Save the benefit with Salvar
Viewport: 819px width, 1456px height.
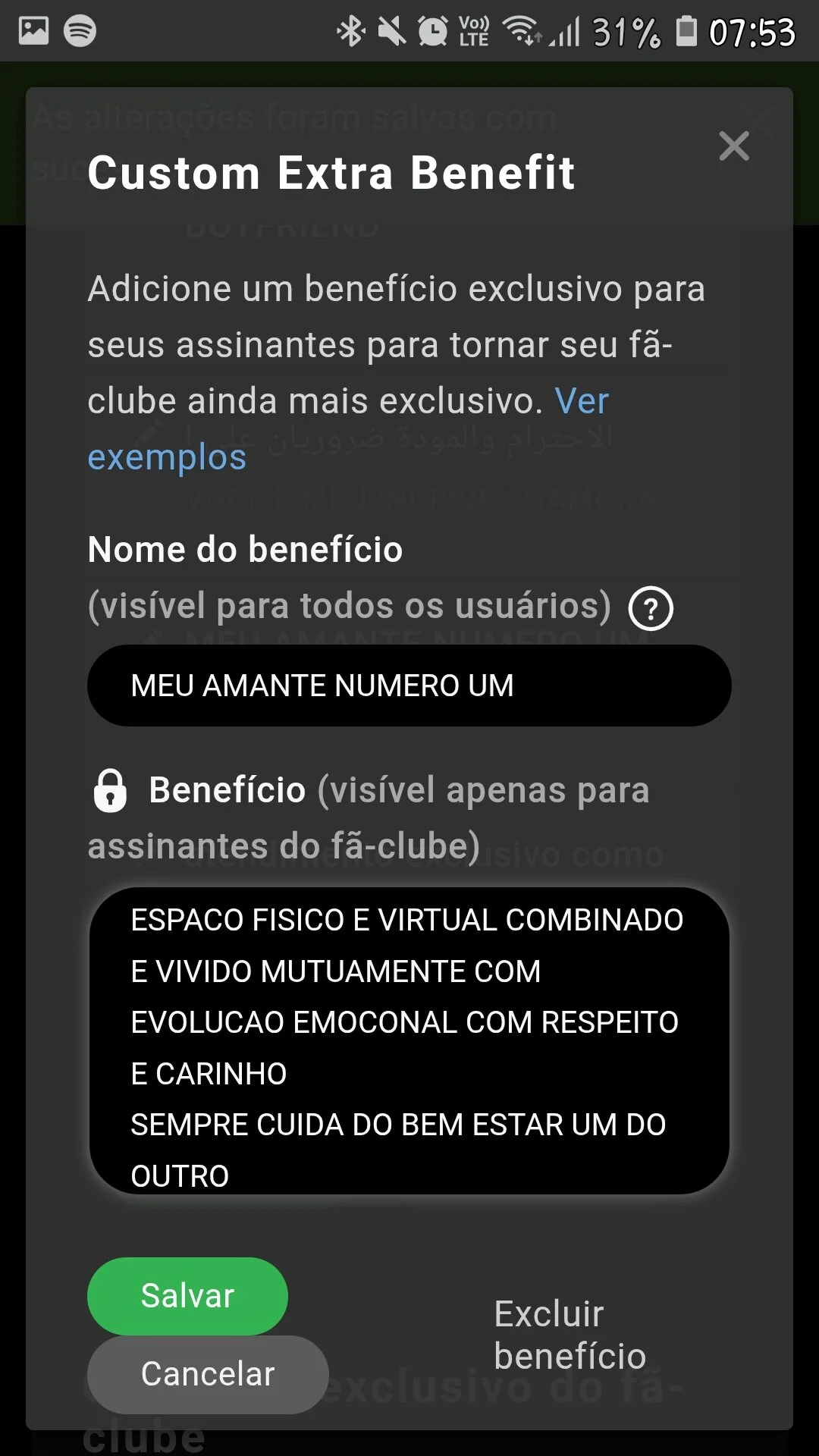tap(187, 1296)
